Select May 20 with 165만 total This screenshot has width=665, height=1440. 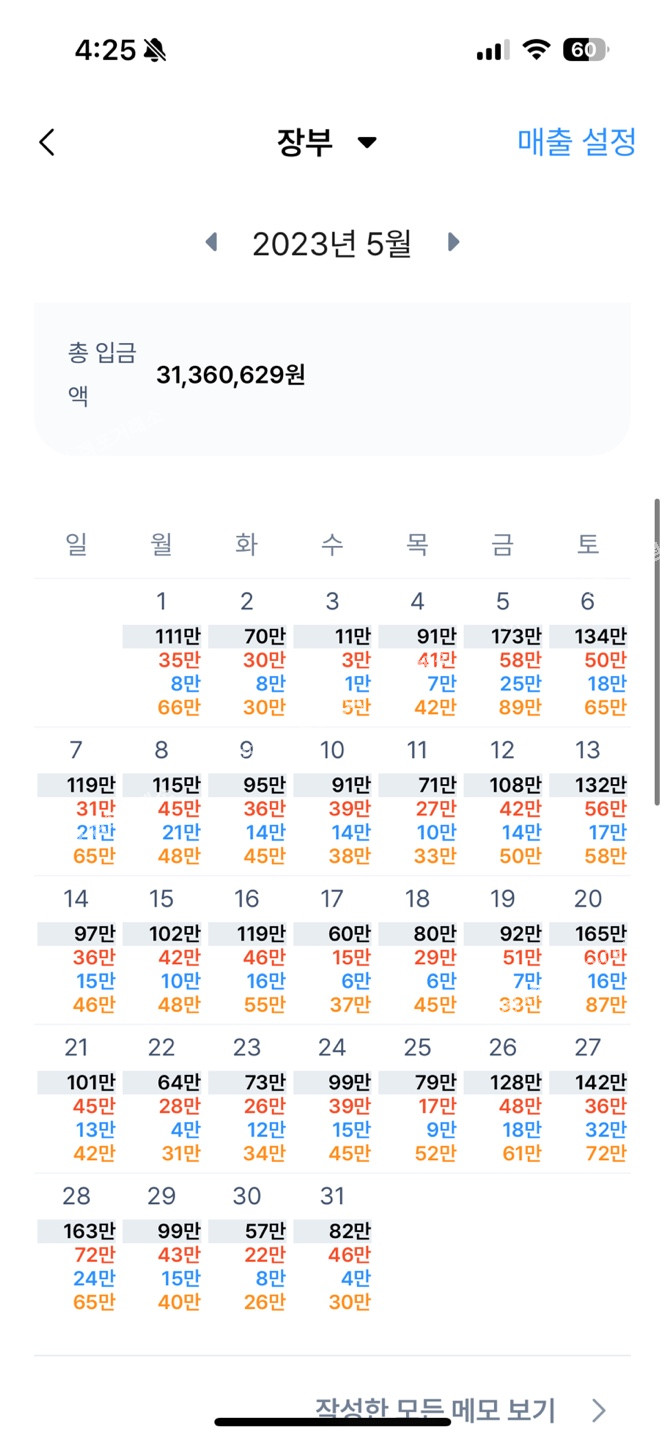tap(588, 951)
